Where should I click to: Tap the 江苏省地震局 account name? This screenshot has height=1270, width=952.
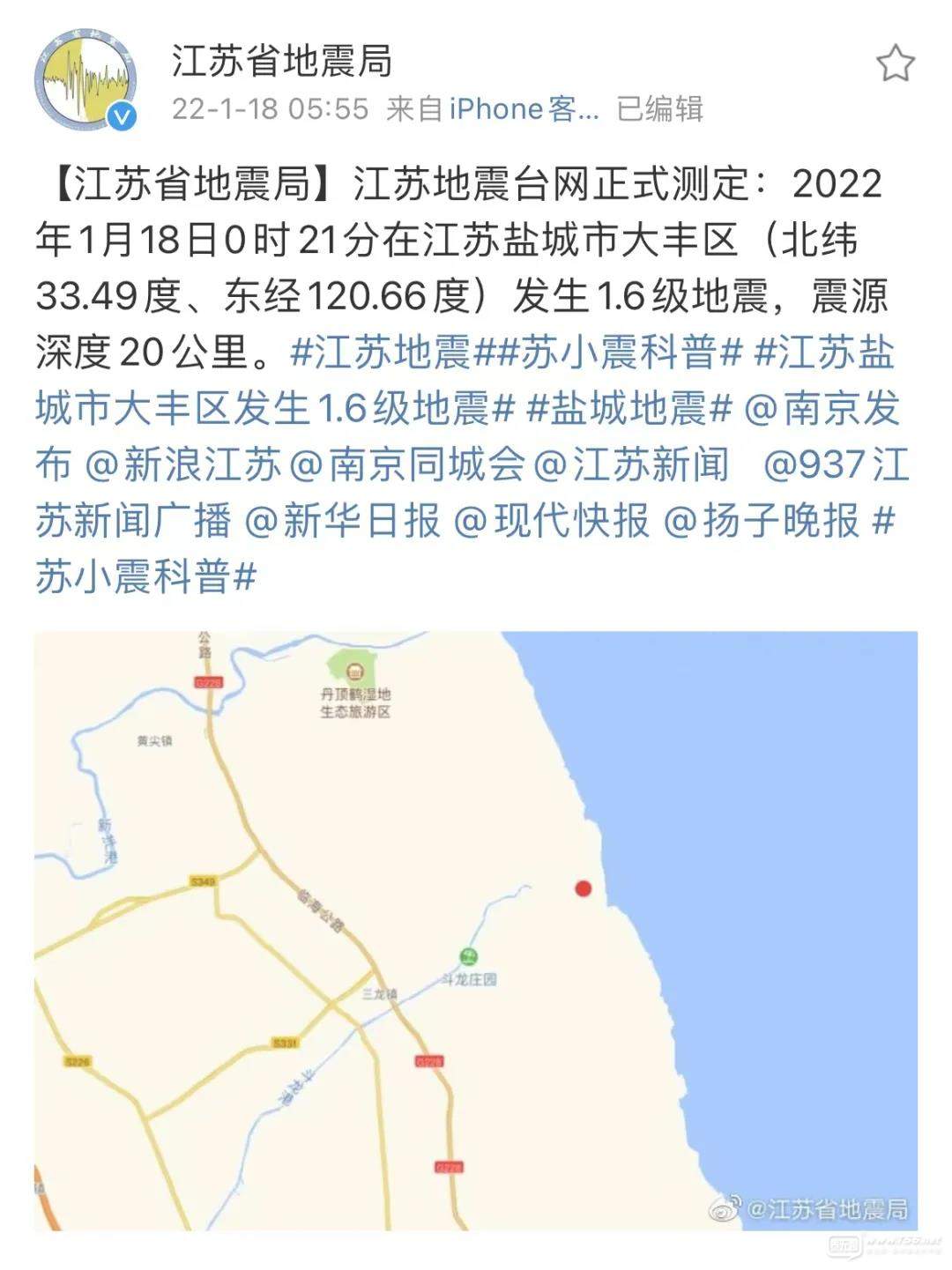(282, 62)
